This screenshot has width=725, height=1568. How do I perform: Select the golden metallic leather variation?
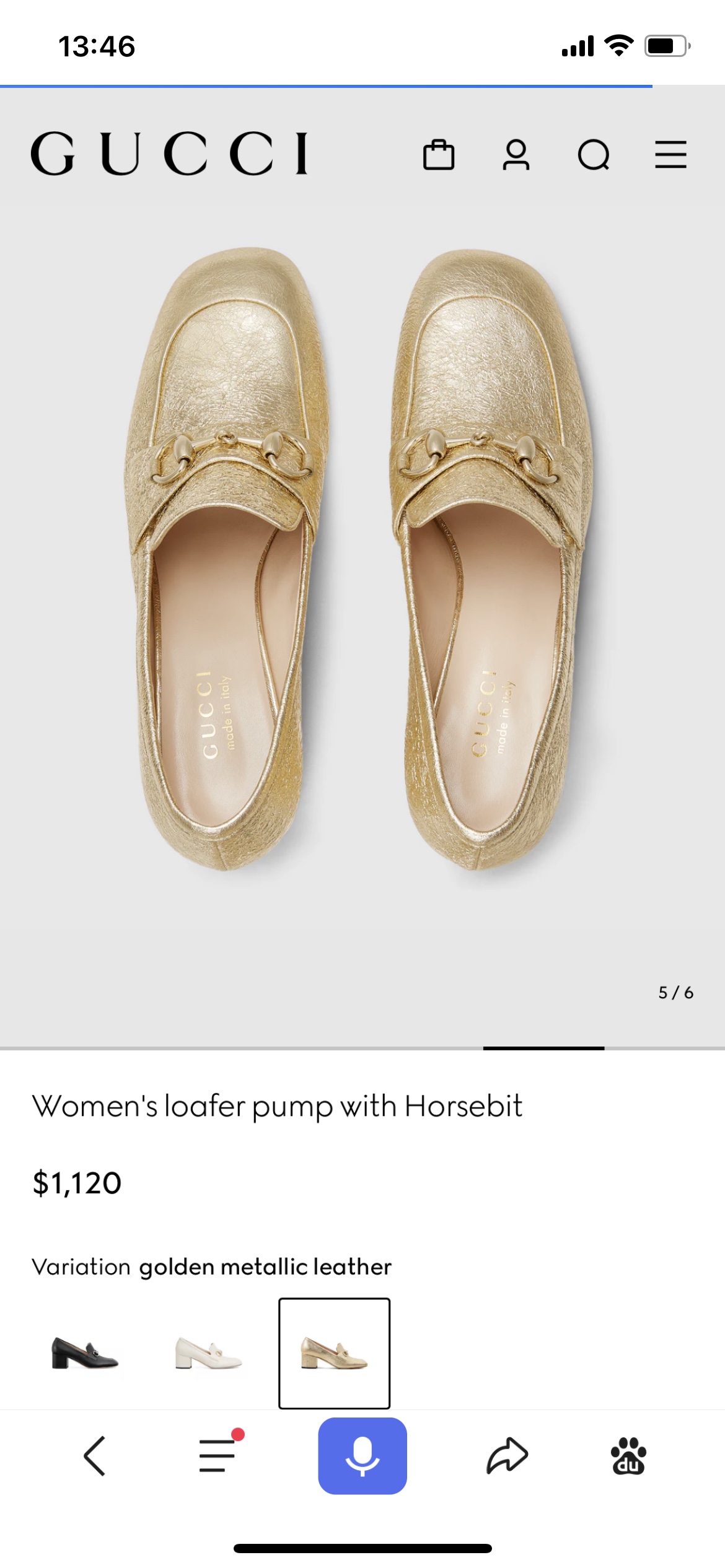[334, 1353]
